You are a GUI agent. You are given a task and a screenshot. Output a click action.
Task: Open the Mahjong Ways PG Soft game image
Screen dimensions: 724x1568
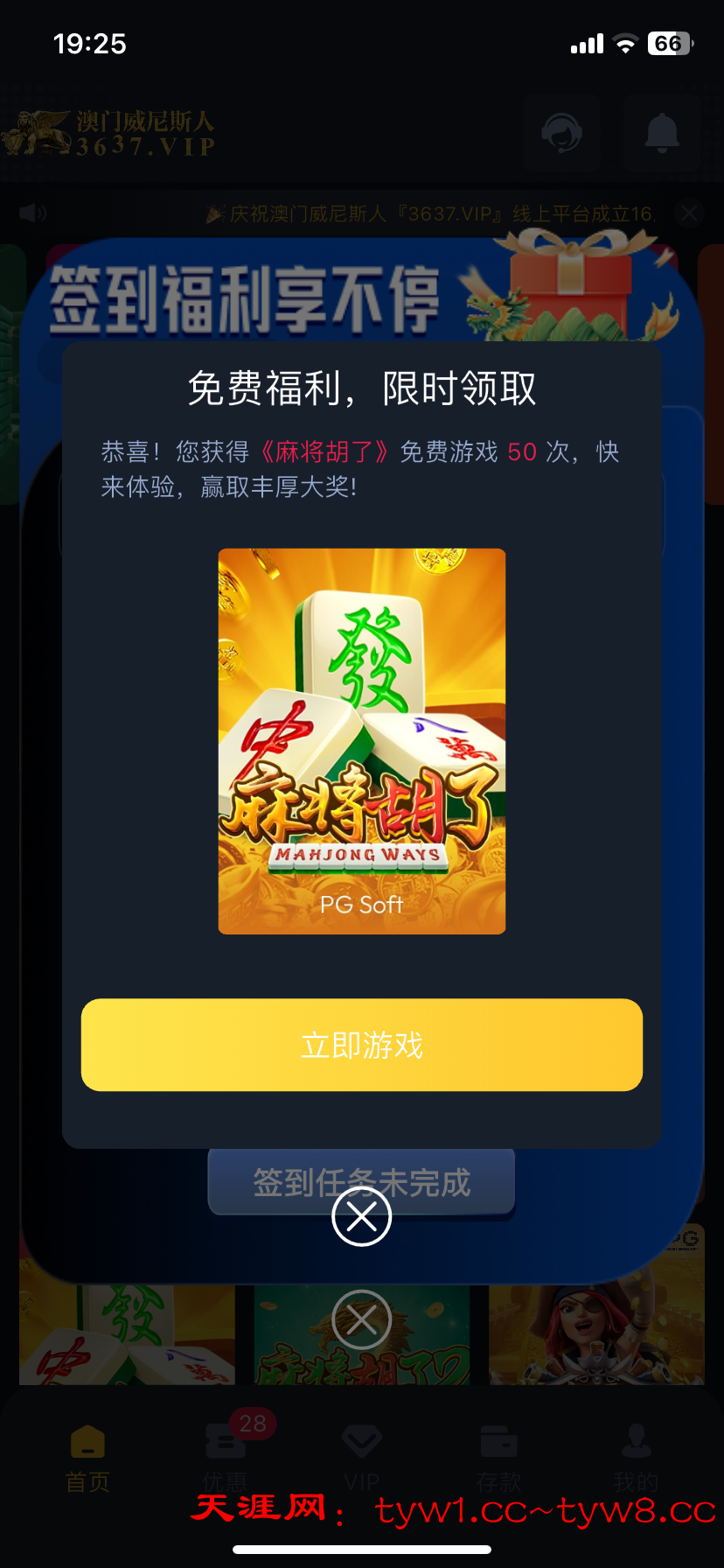361,740
